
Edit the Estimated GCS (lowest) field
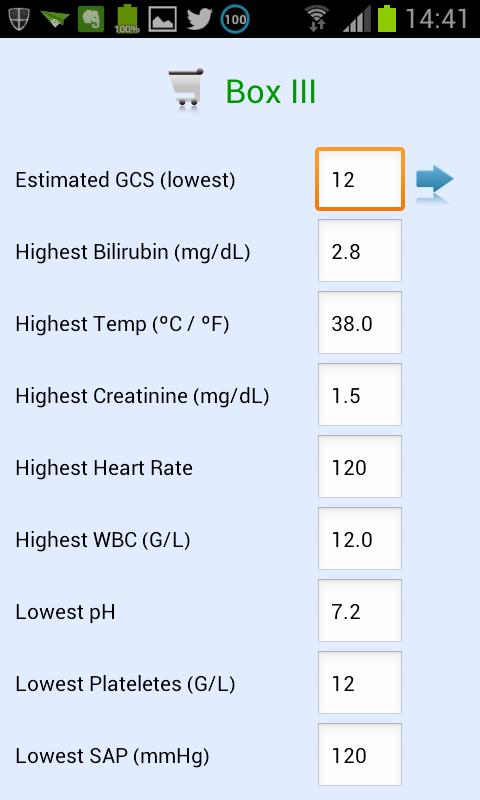click(x=360, y=179)
